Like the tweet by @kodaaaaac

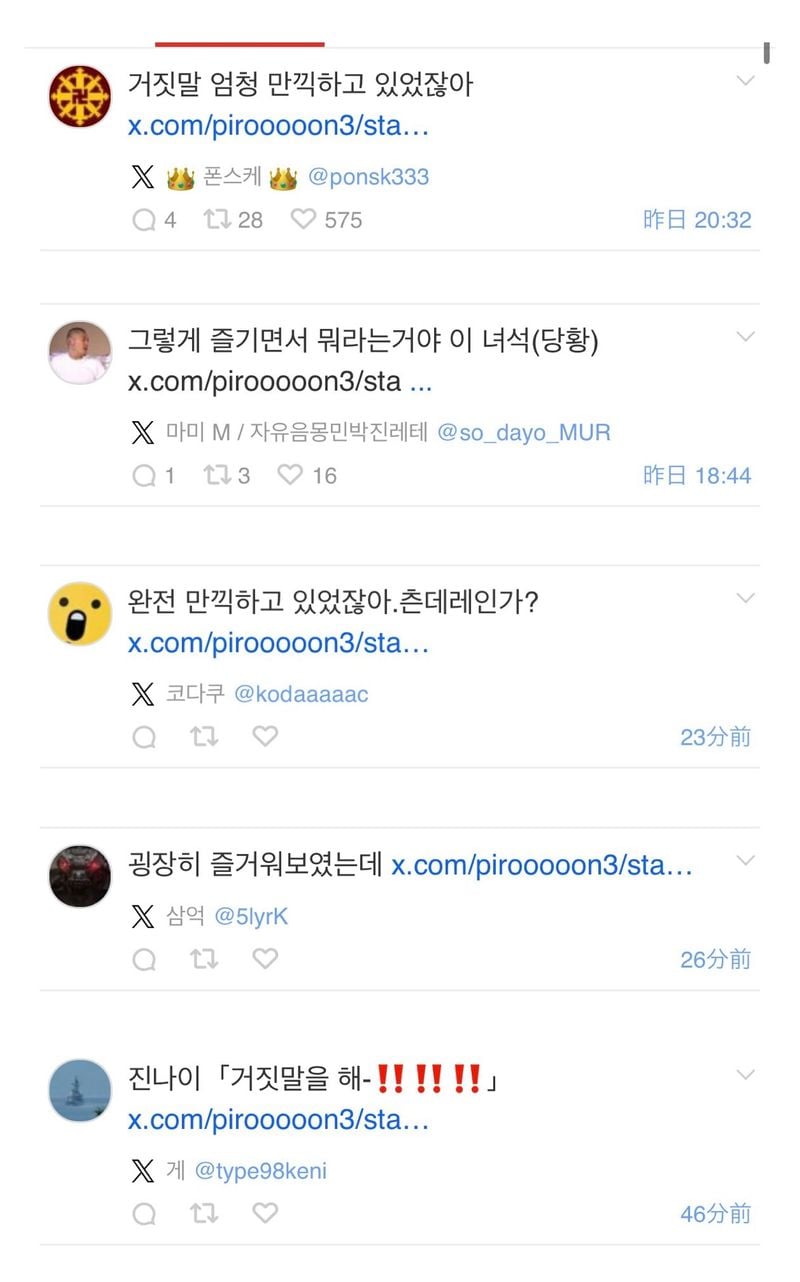(264, 737)
